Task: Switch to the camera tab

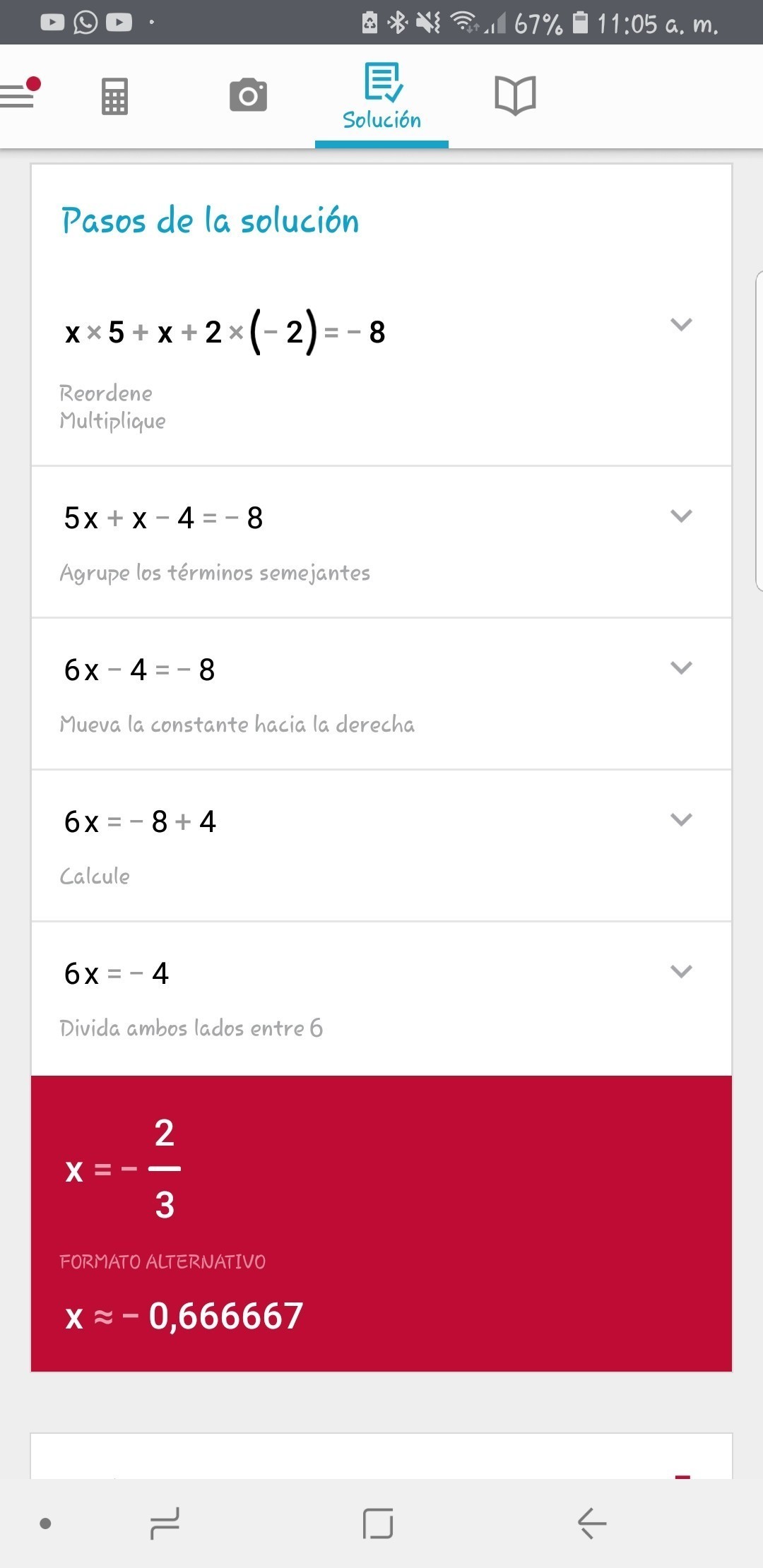Action: [x=248, y=96]
